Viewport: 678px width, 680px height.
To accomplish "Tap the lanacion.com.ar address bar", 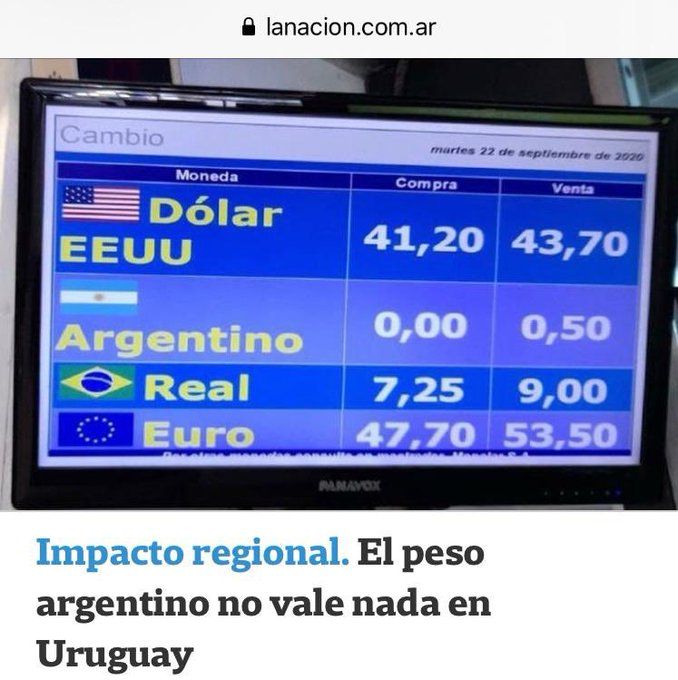I will 340,27.
